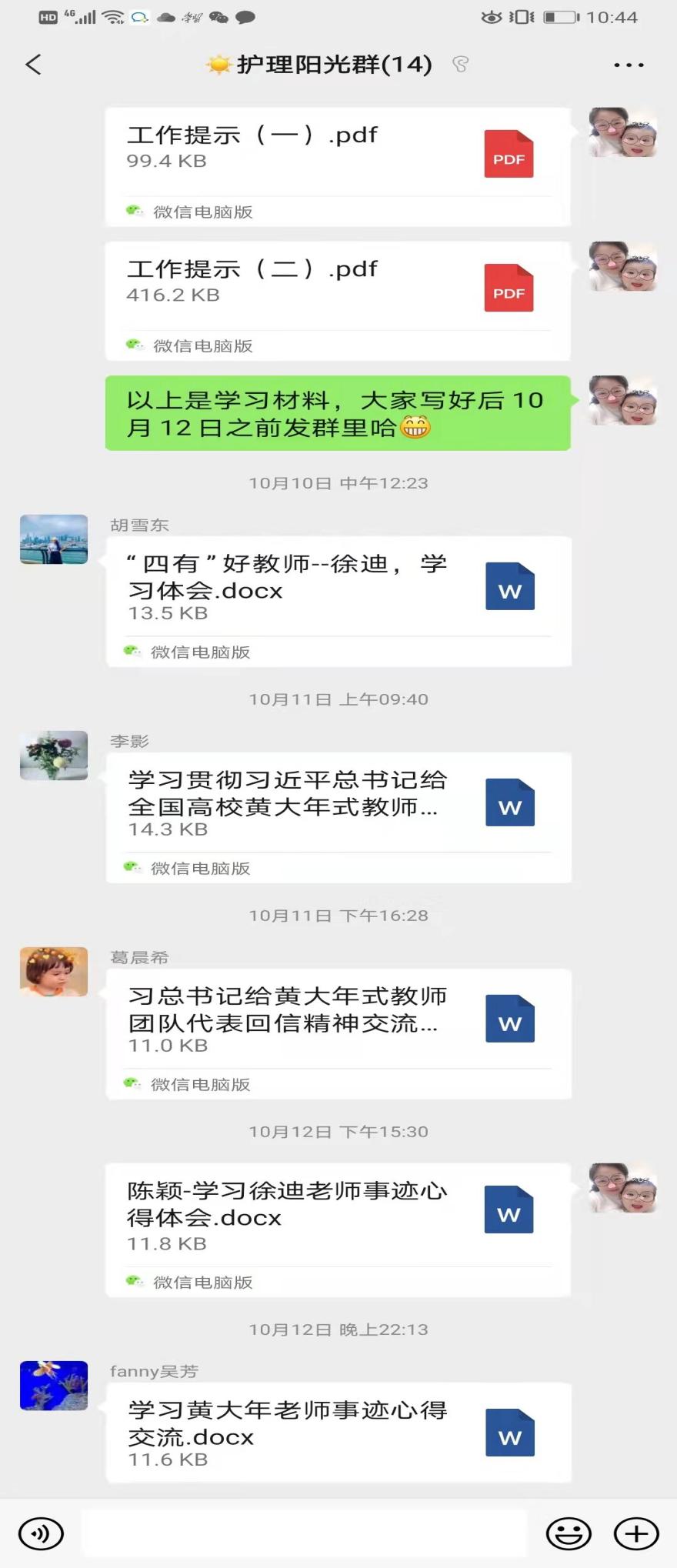The width and height of the screenshot is (677, 1568).
Task: Open 李影's shared Word document
Action: click(337, 805)
